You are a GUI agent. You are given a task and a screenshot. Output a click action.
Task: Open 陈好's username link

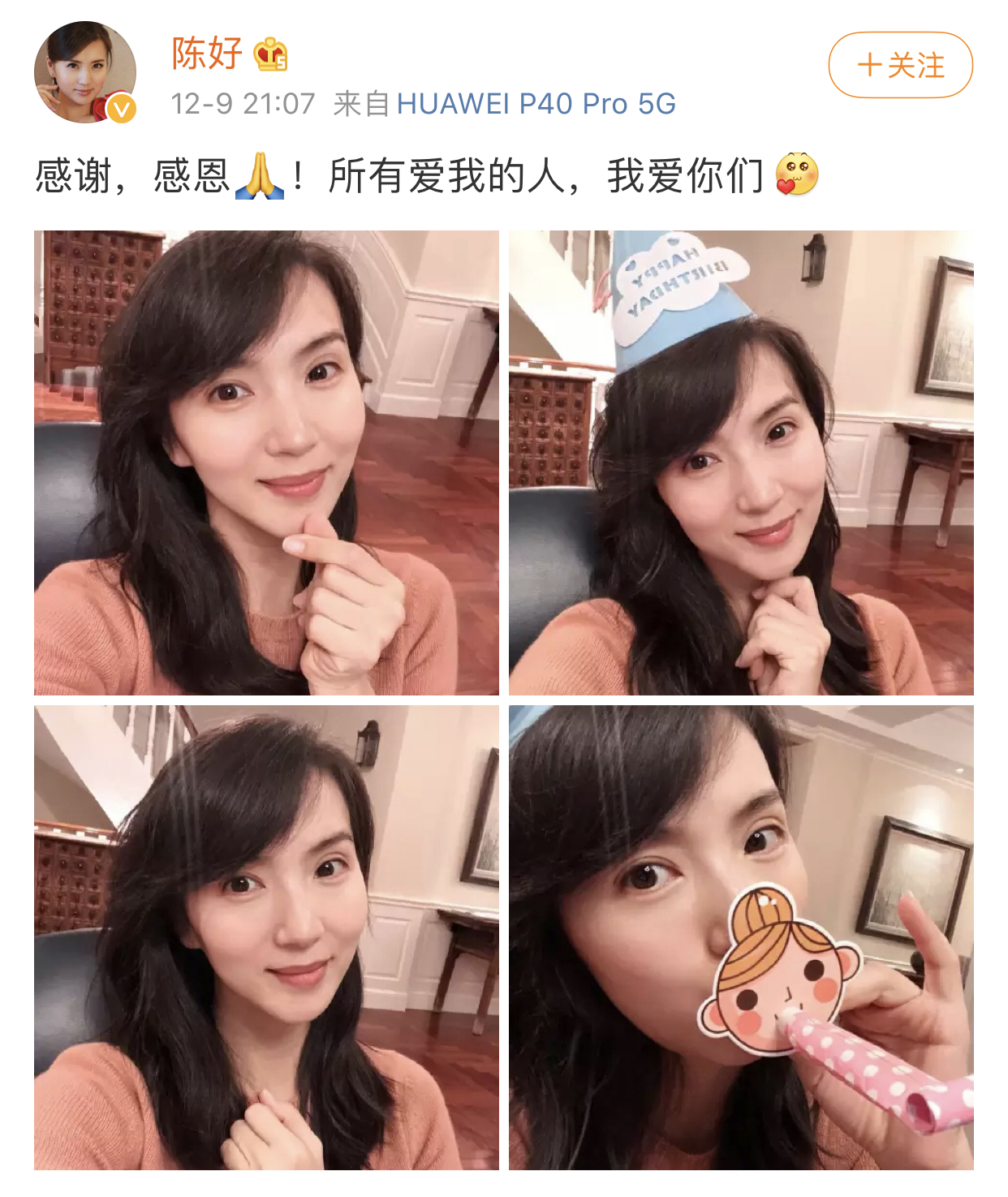[207, 54]
